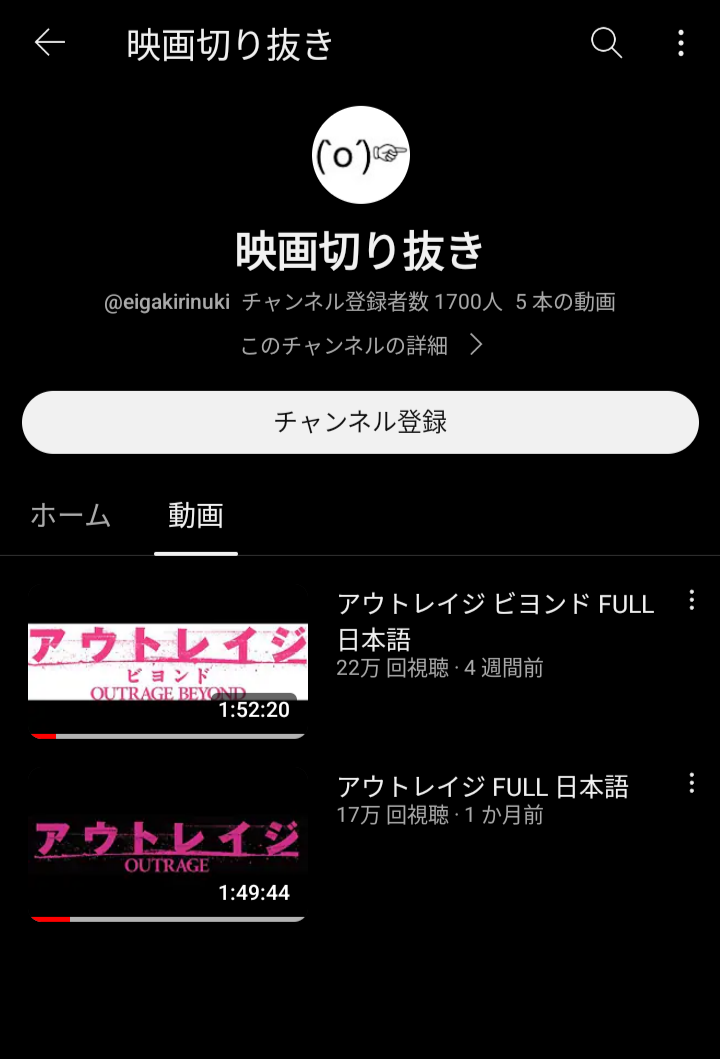
Task: Open search on the channel page
Action: pyautogui.click(x=606, y=43)
